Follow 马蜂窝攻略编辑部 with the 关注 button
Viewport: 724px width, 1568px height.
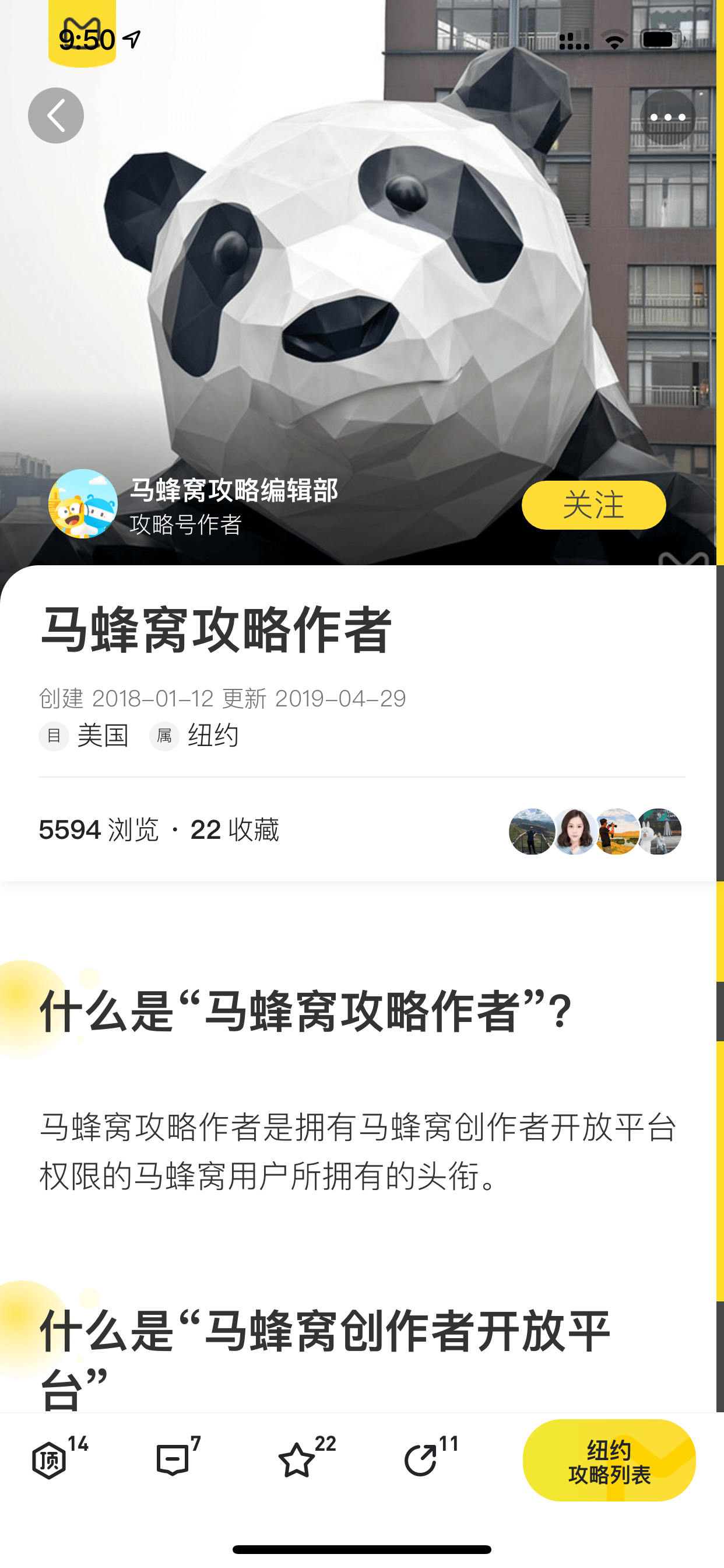click(593, 505)
